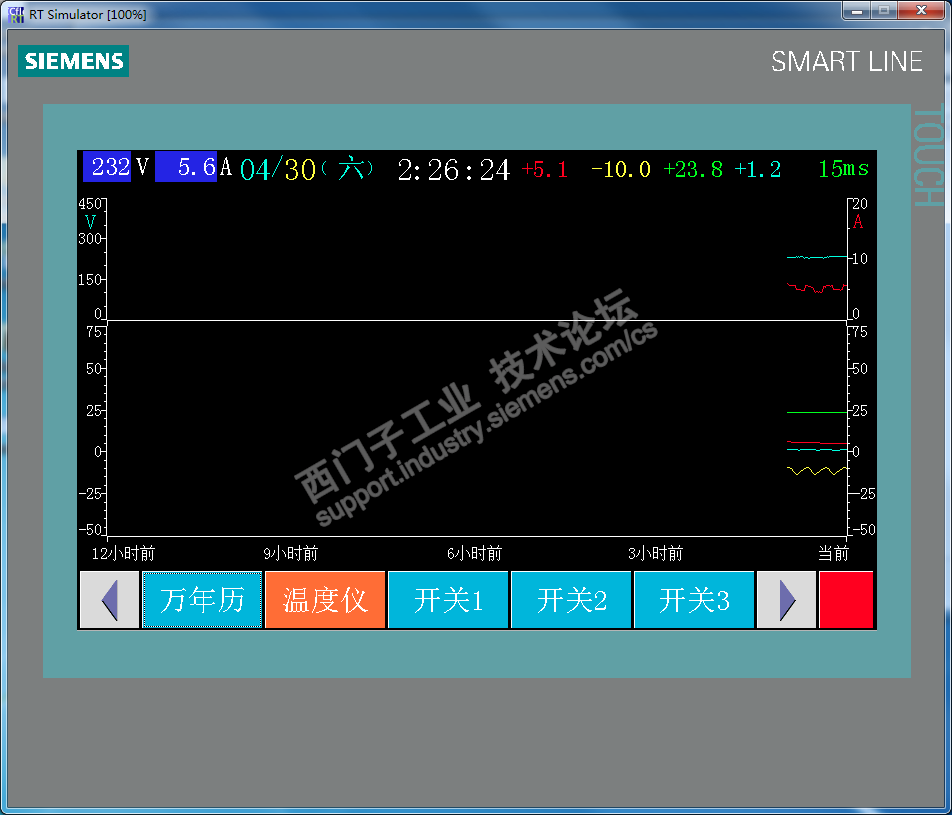Screen dimensions: 952x815
Task: Select the blue current field showing 5.6
Action: [187, 167]
